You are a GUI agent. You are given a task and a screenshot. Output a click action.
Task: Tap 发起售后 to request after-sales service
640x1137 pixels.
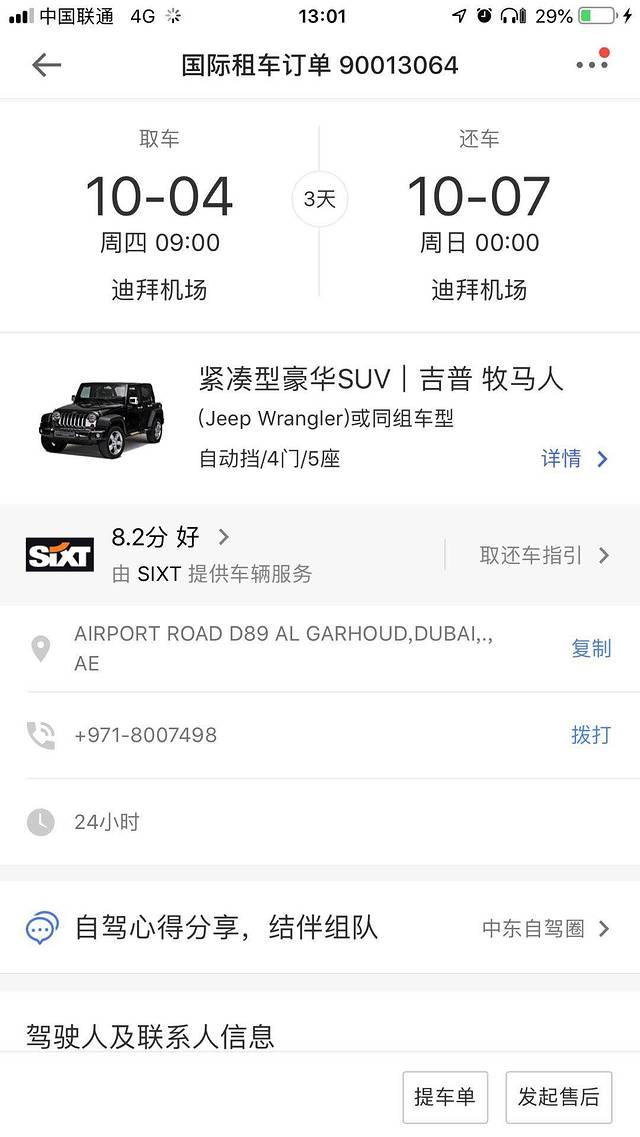point(558,1097)
